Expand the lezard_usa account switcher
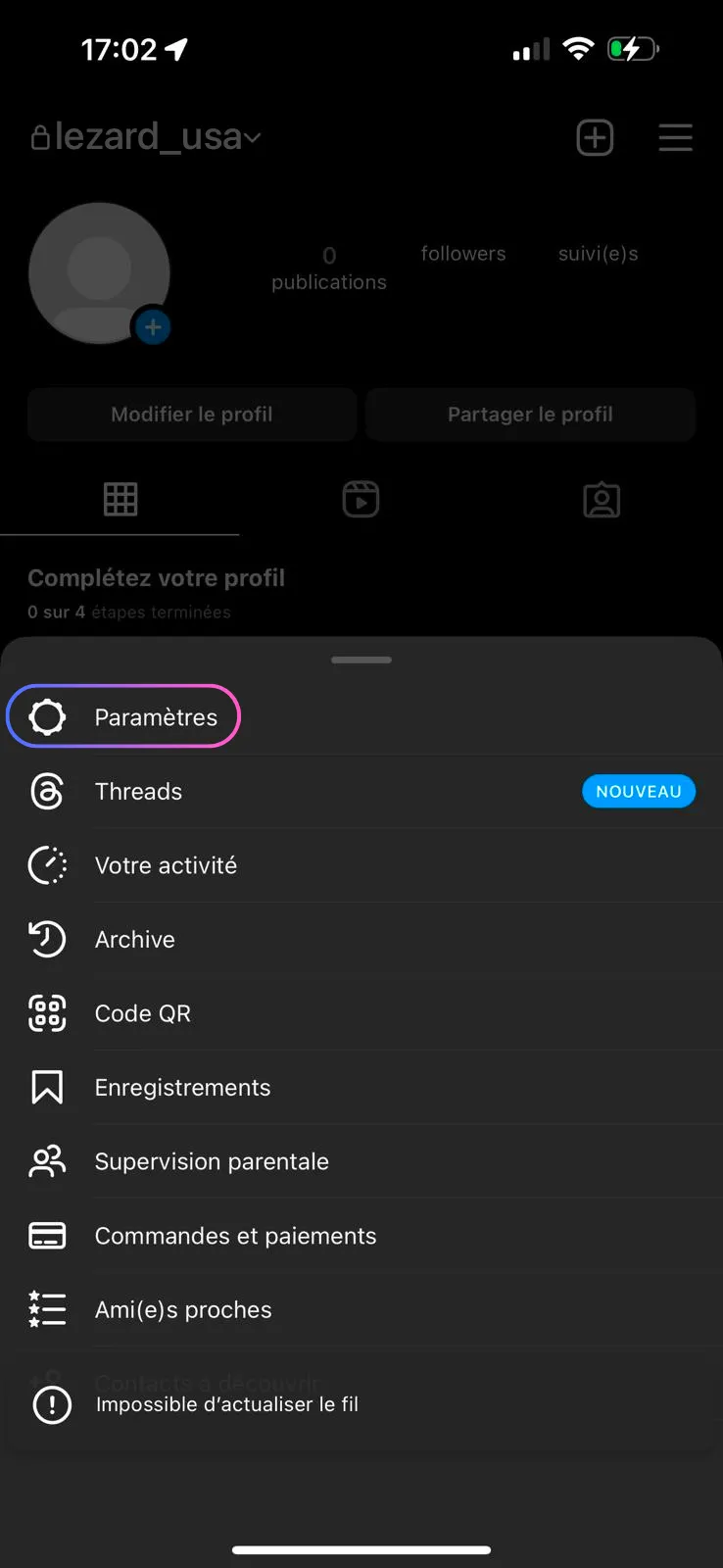This screenshot has height=1568, width=723. pos(147,136)
